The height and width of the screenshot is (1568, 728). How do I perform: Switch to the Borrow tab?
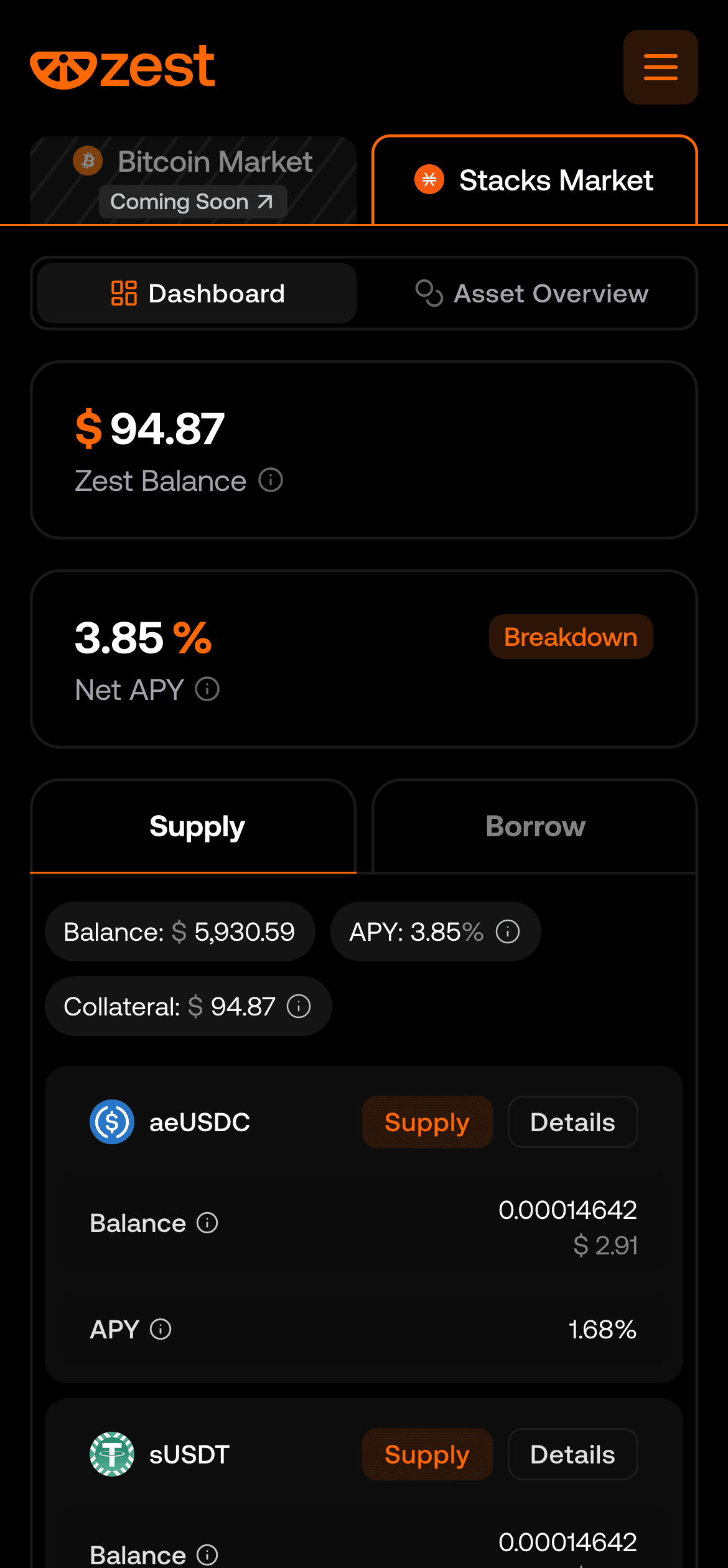click(x=534, y=826)
